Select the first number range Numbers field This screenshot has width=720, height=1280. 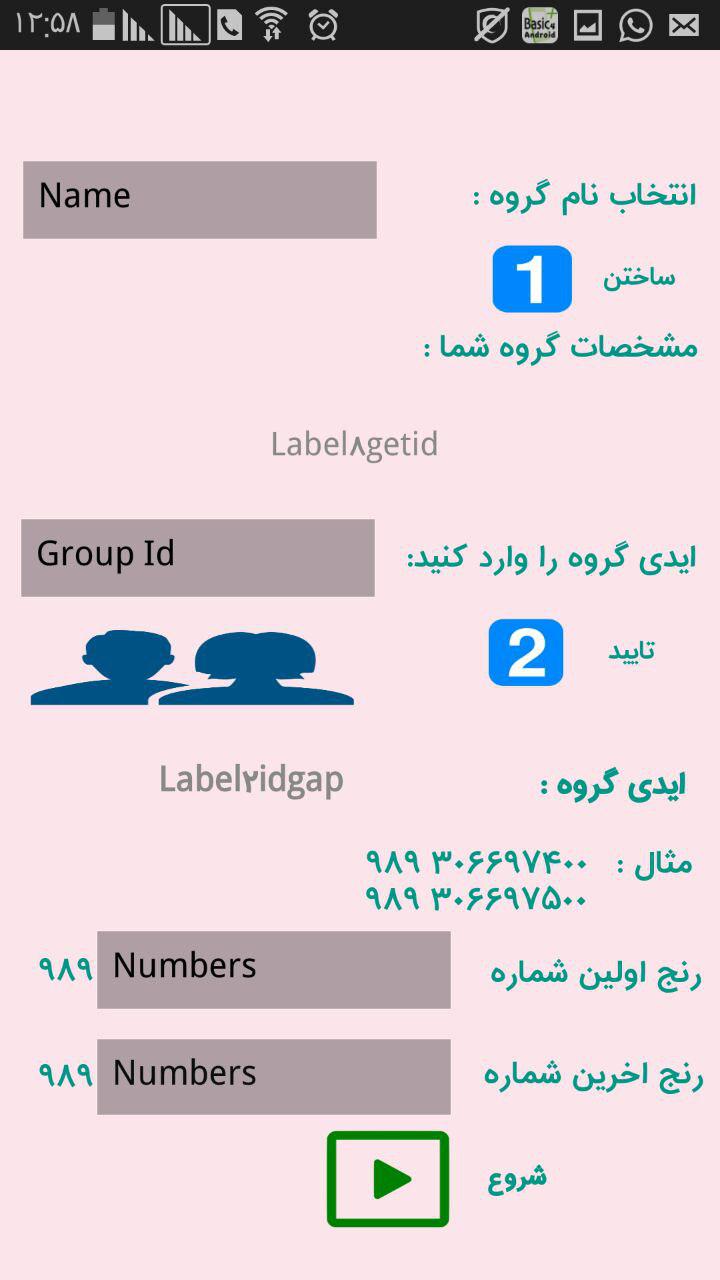tap(273, 969)
